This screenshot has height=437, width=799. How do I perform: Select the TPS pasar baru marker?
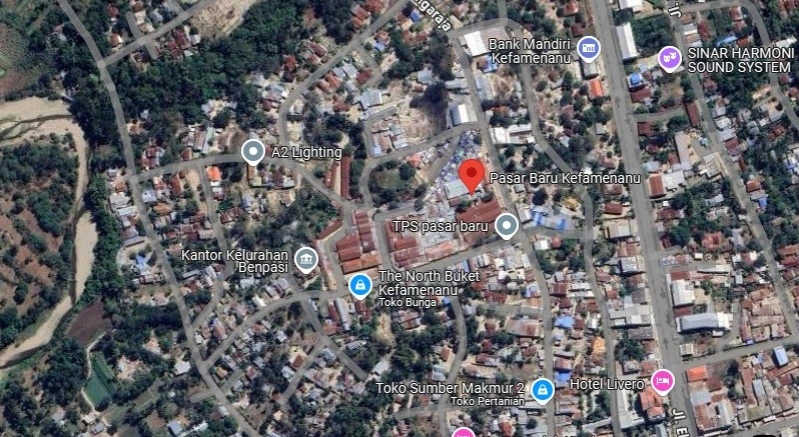507,226
